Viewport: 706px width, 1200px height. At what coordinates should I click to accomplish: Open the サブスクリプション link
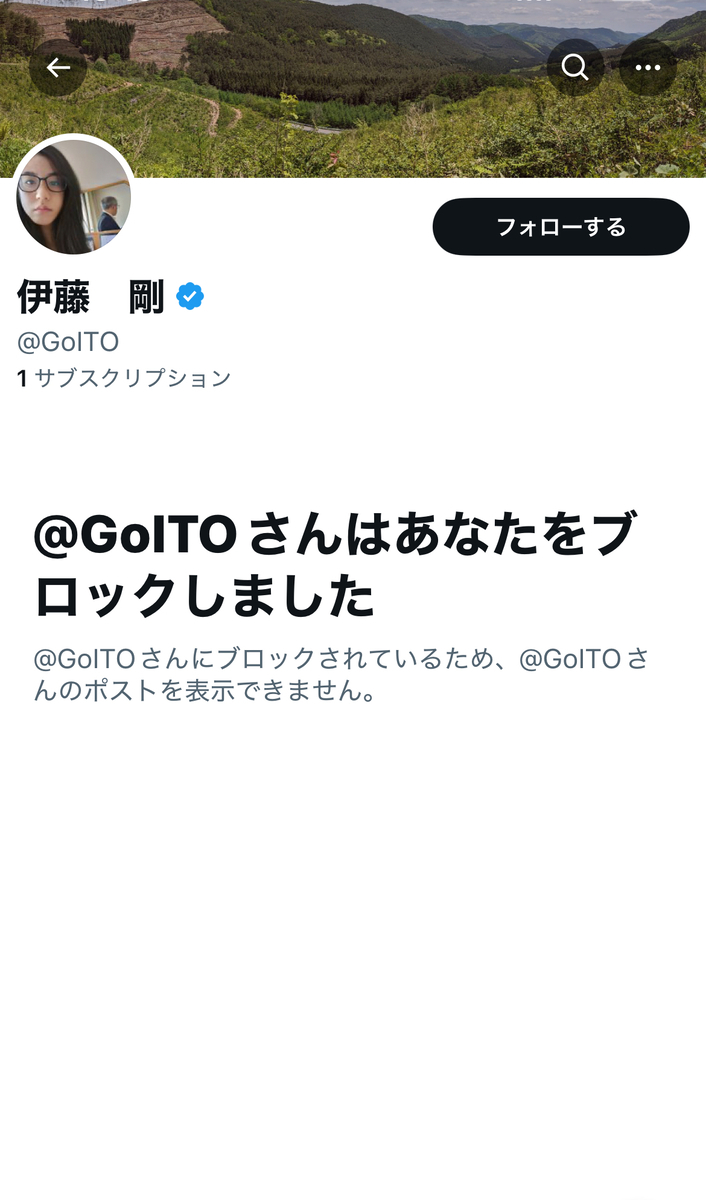(x=124, y=378)
